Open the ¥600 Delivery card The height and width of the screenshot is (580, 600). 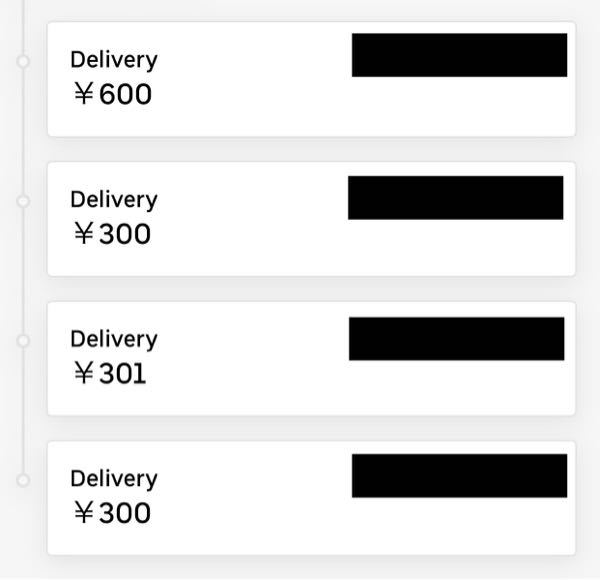[x=311, y=79]
